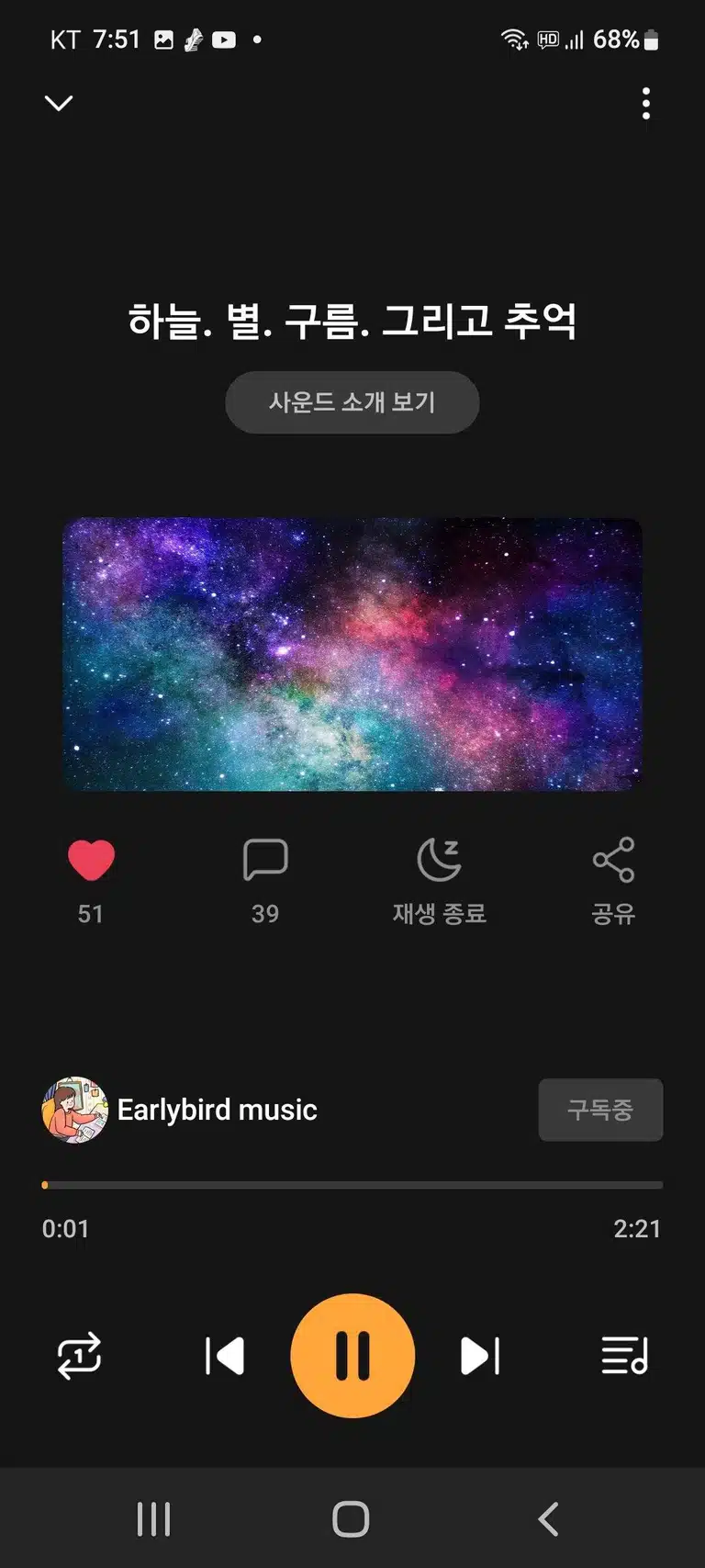This screenshot has height=1568, width=705.
Task: Collapse the player with the down chevron
Action: (59, 103)
